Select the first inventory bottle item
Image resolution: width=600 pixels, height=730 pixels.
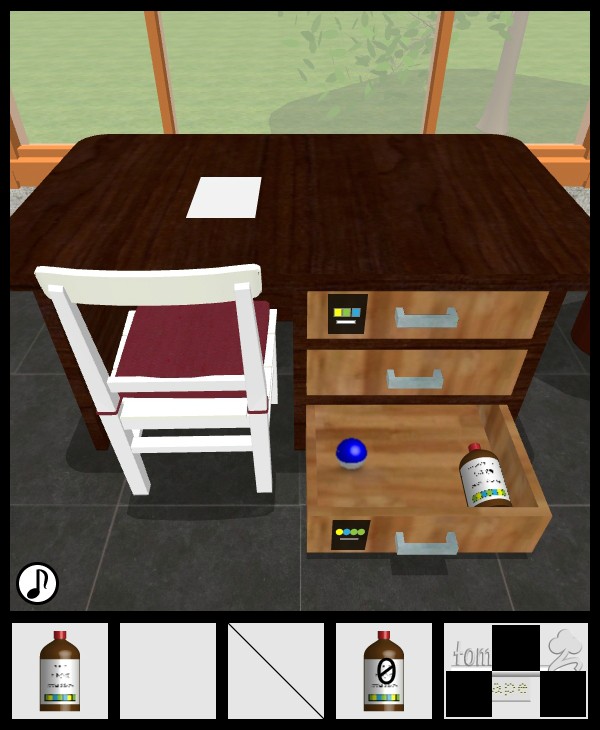tap(60, 671)
